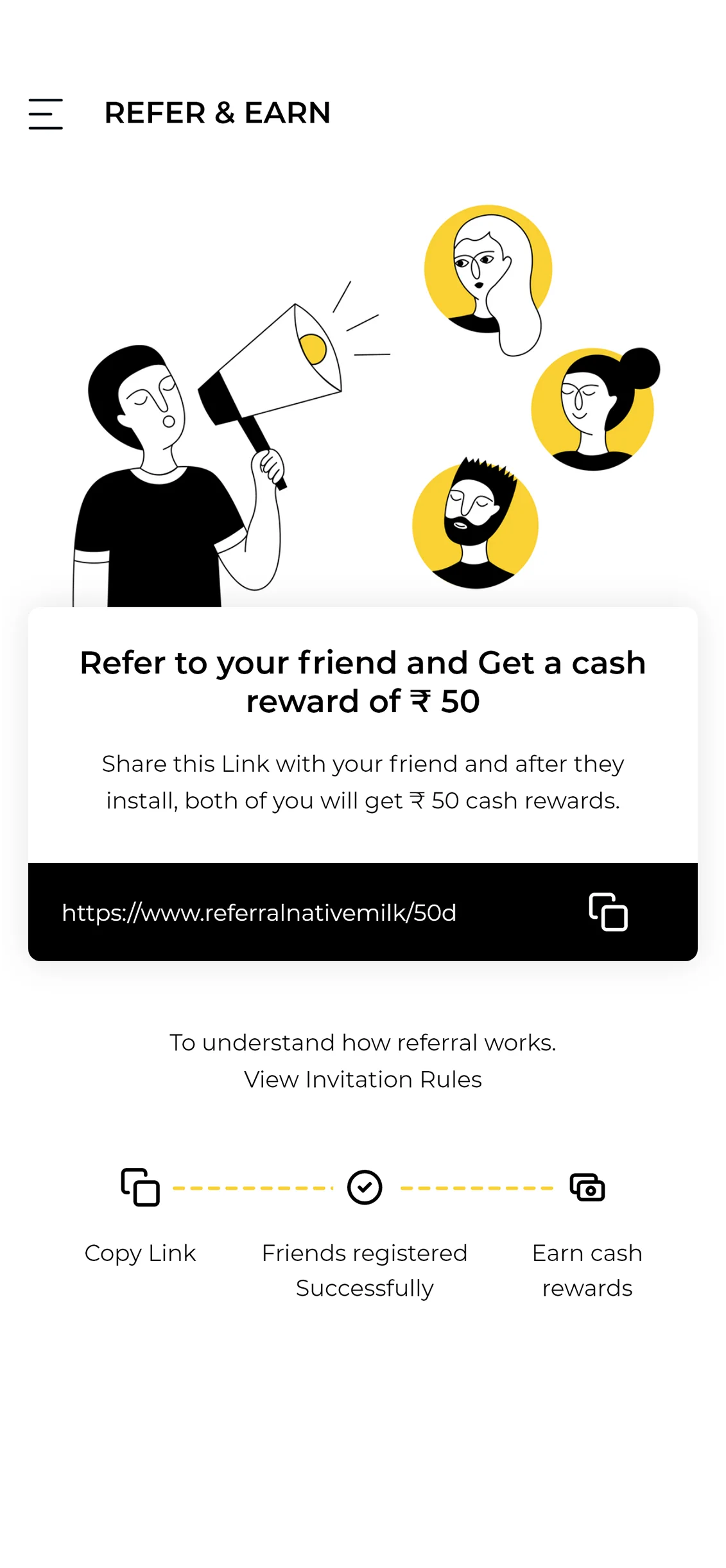Copy the referral link using the copy icon

[607, 911]
